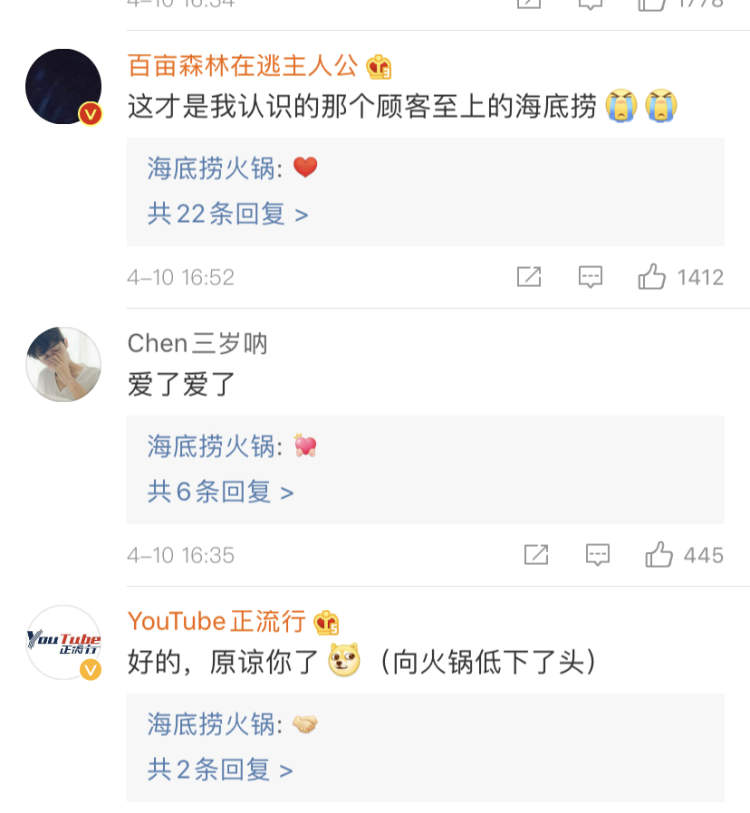Open Chen三岁呐's avatar
The image size is (750, 813).
[x=63, y=364]
